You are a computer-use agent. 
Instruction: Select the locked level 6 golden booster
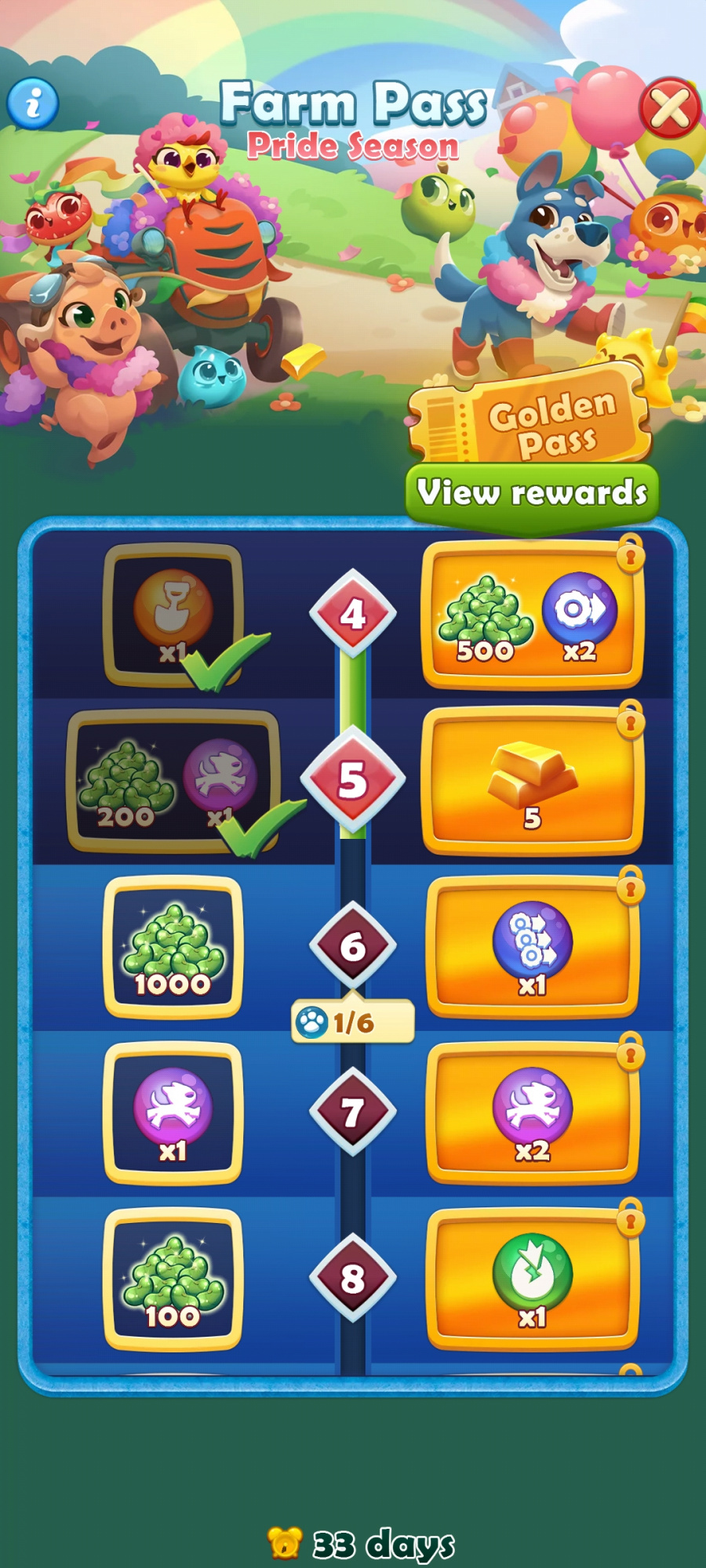(x=533, y=946)
